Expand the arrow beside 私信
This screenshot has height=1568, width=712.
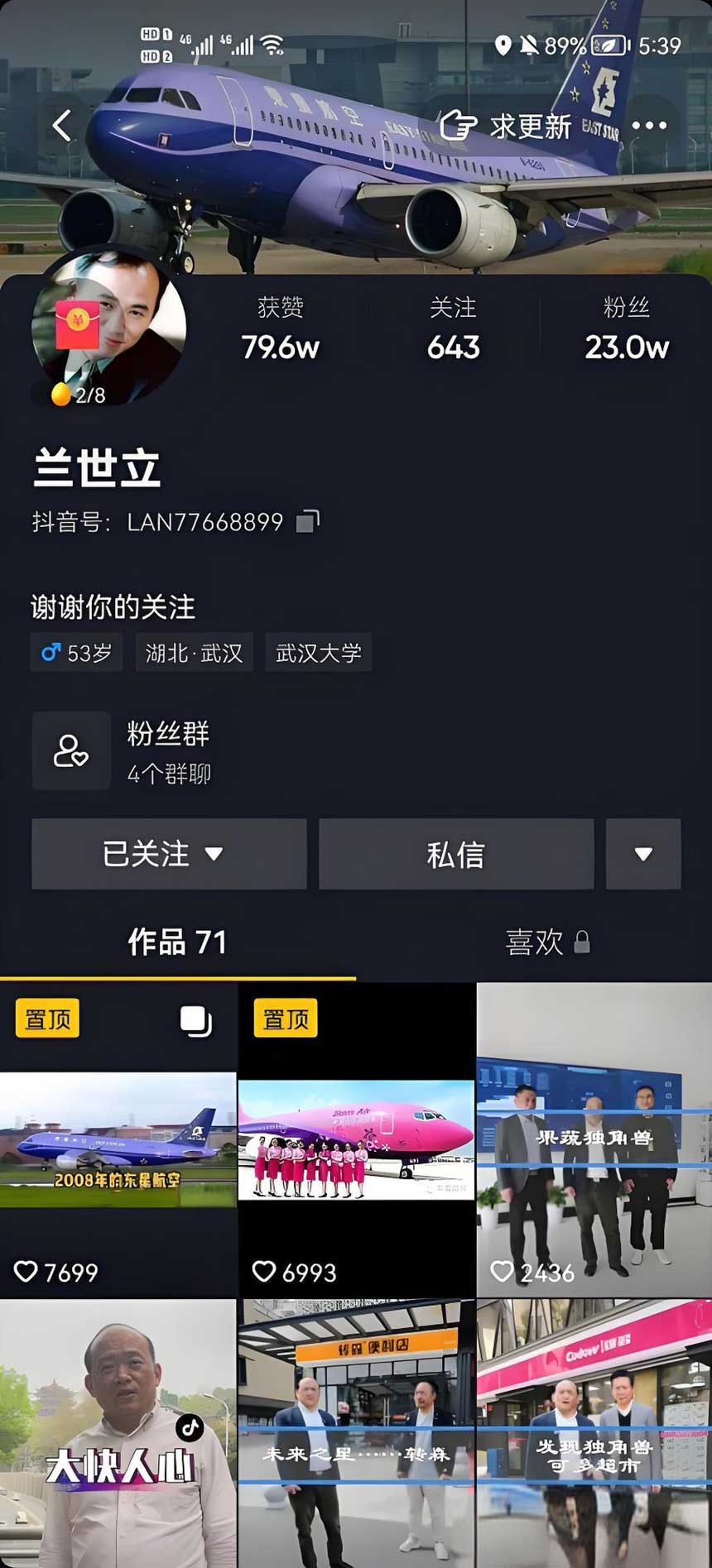643,854
